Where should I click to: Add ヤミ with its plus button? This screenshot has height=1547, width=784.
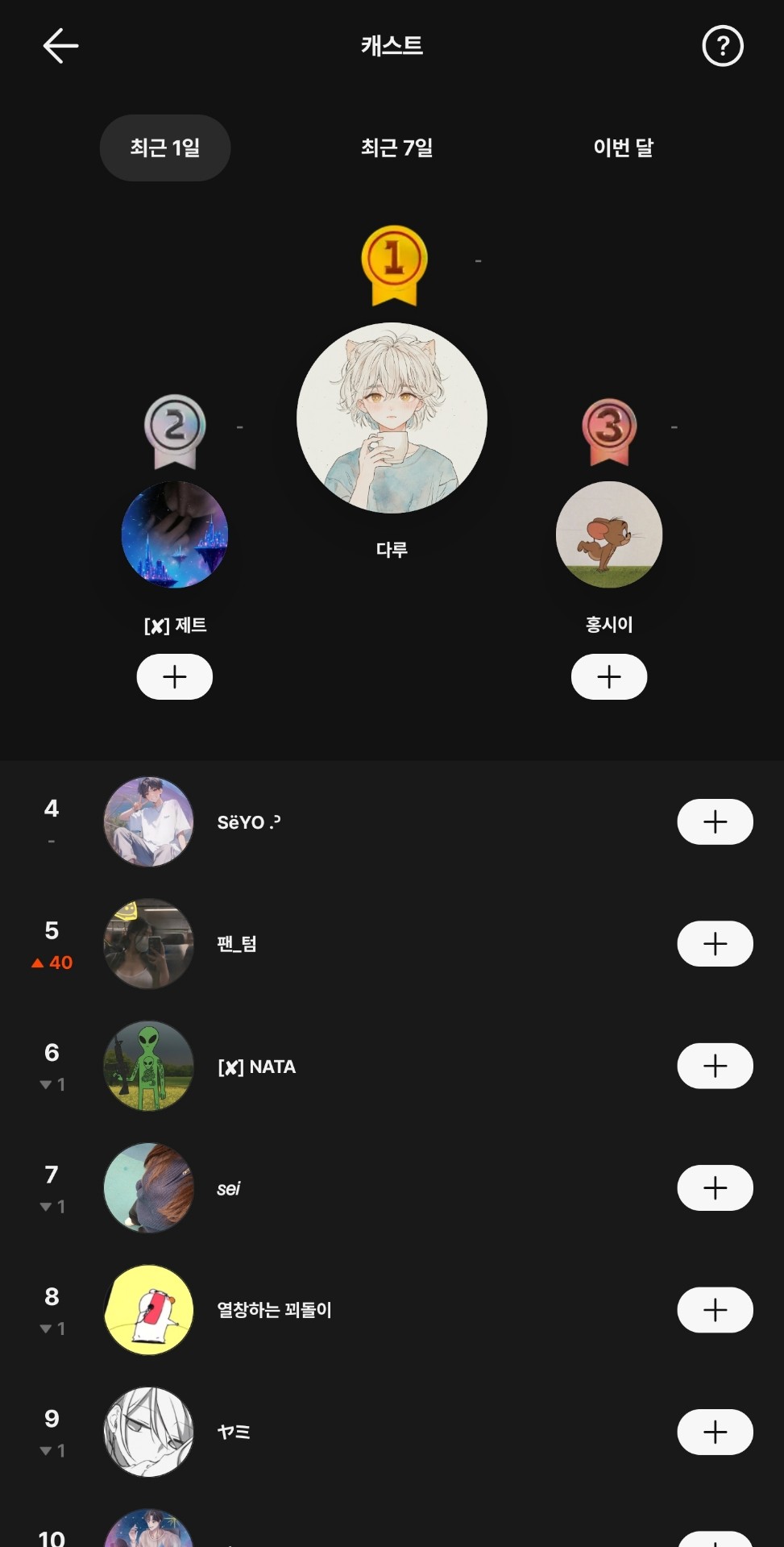tap(715, 1432)
